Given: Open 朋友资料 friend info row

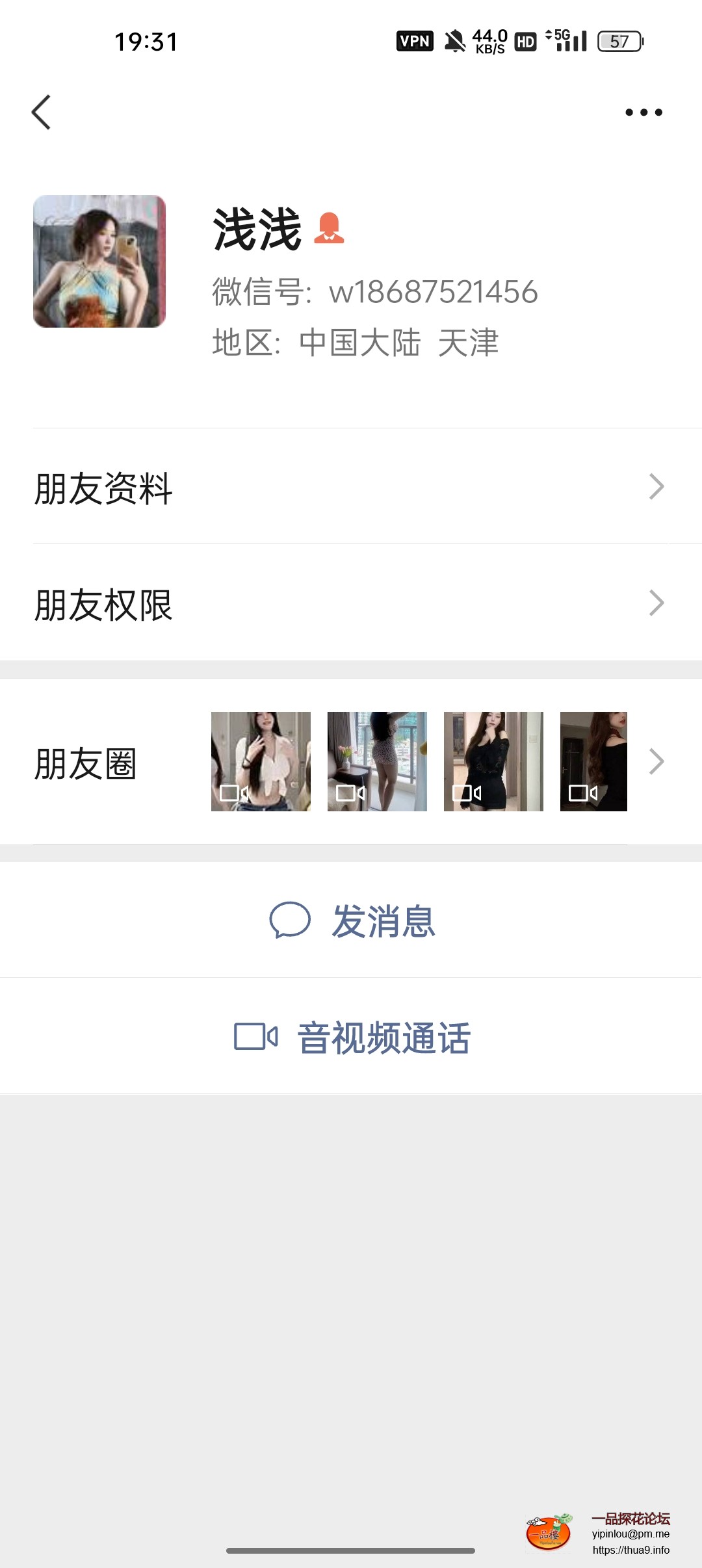Looking at the screenshot, I should click(x=351, y=487).
